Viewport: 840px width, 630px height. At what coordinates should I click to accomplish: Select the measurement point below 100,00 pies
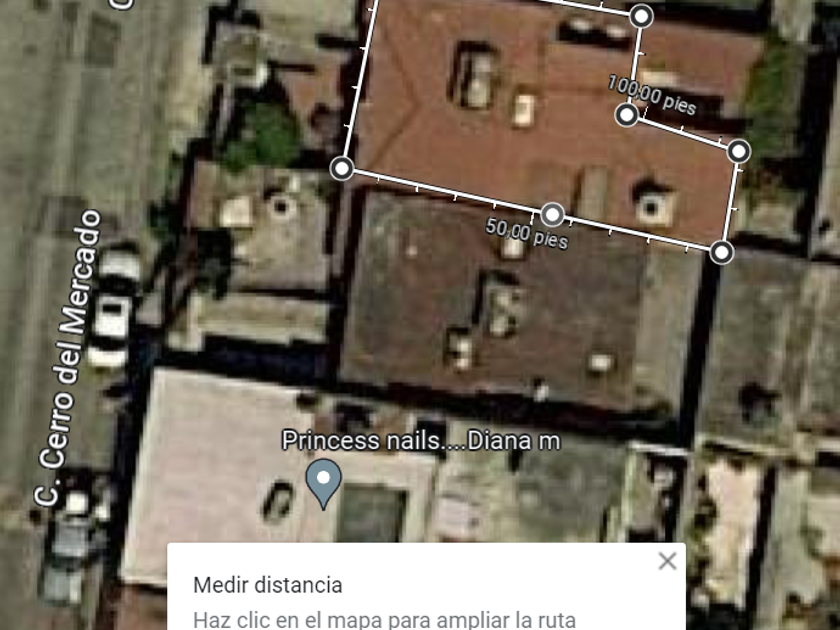pos(627,115)
